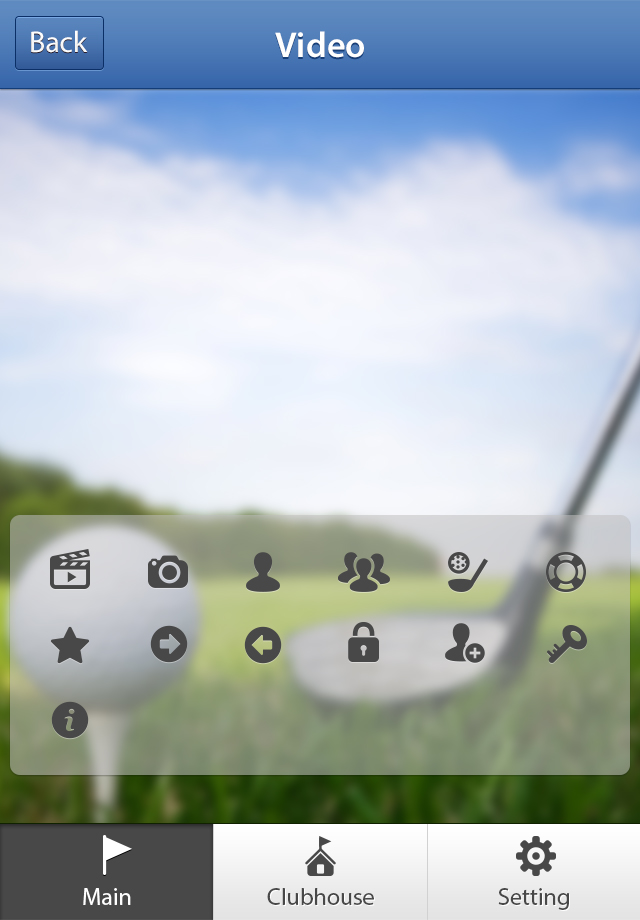Select the right arrow icon
Viewport: 640px width, 920px height.
(169, 645)
